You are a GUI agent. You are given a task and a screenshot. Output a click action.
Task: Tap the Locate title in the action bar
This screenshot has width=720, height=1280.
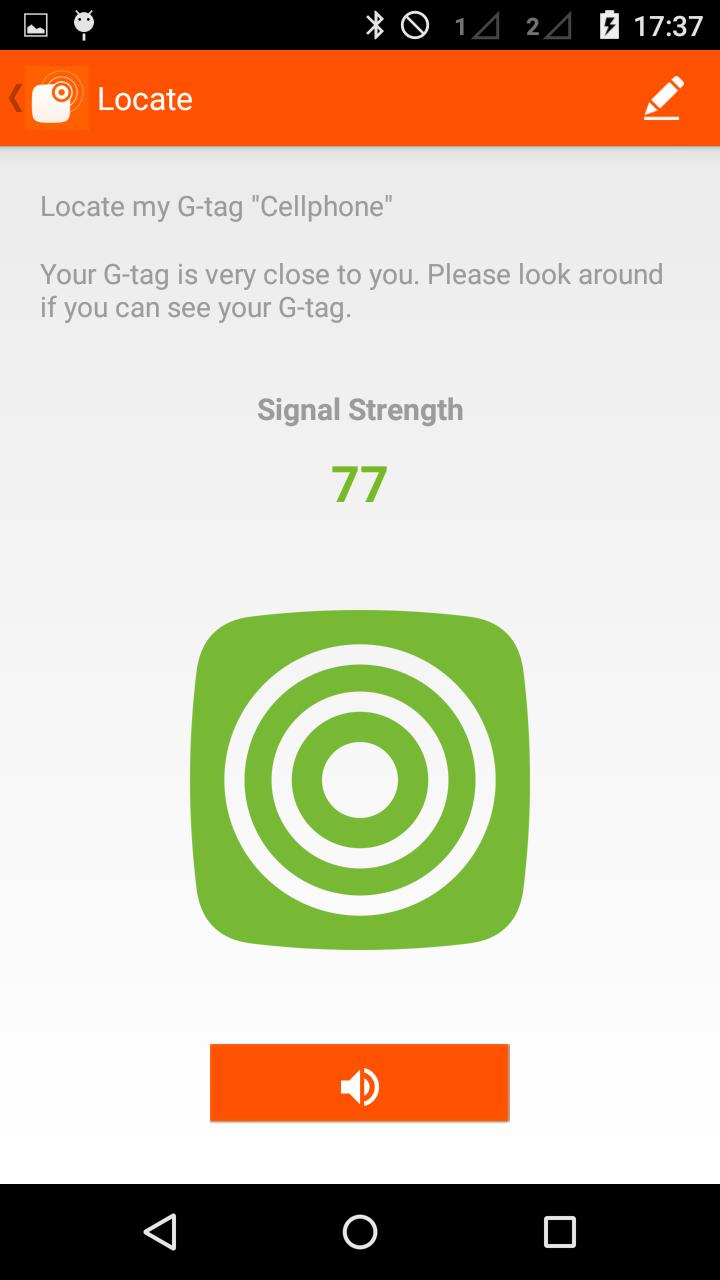click(x=145, y=99)
